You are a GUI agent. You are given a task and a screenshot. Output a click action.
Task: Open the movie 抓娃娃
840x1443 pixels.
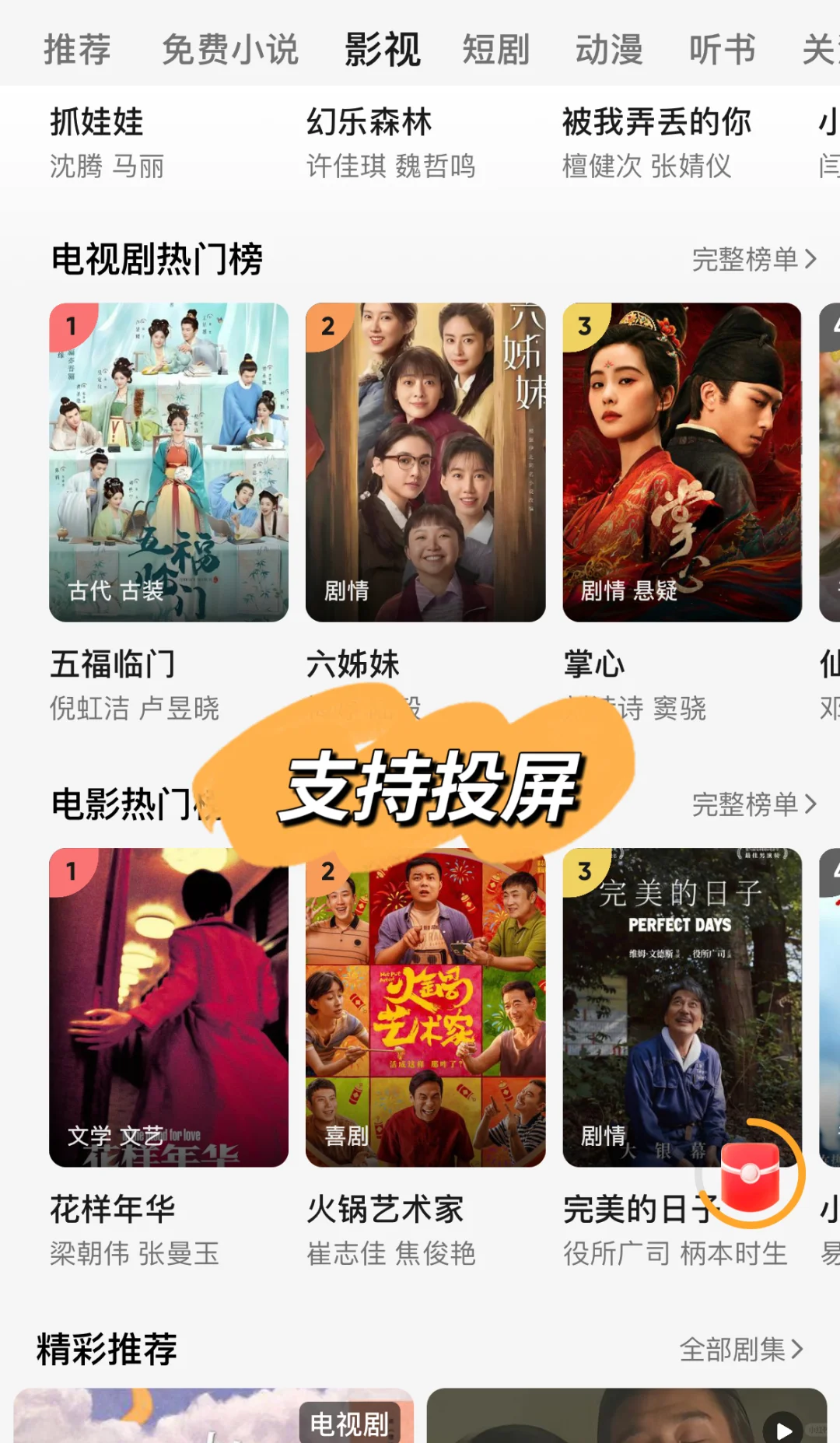click(97, 123)
